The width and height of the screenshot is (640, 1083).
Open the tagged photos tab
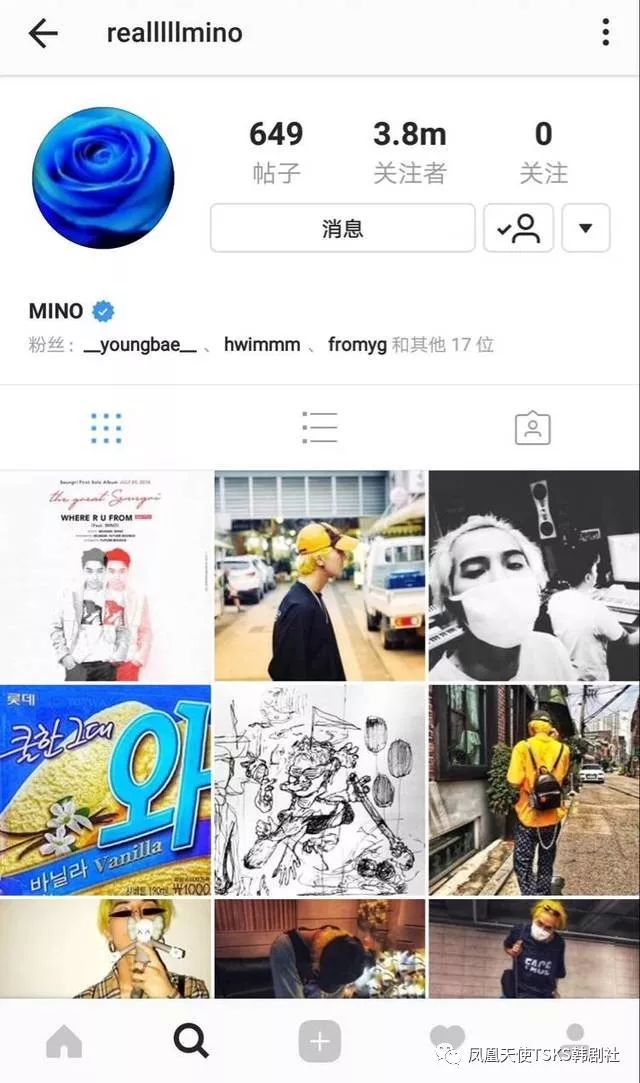[532, 428]
